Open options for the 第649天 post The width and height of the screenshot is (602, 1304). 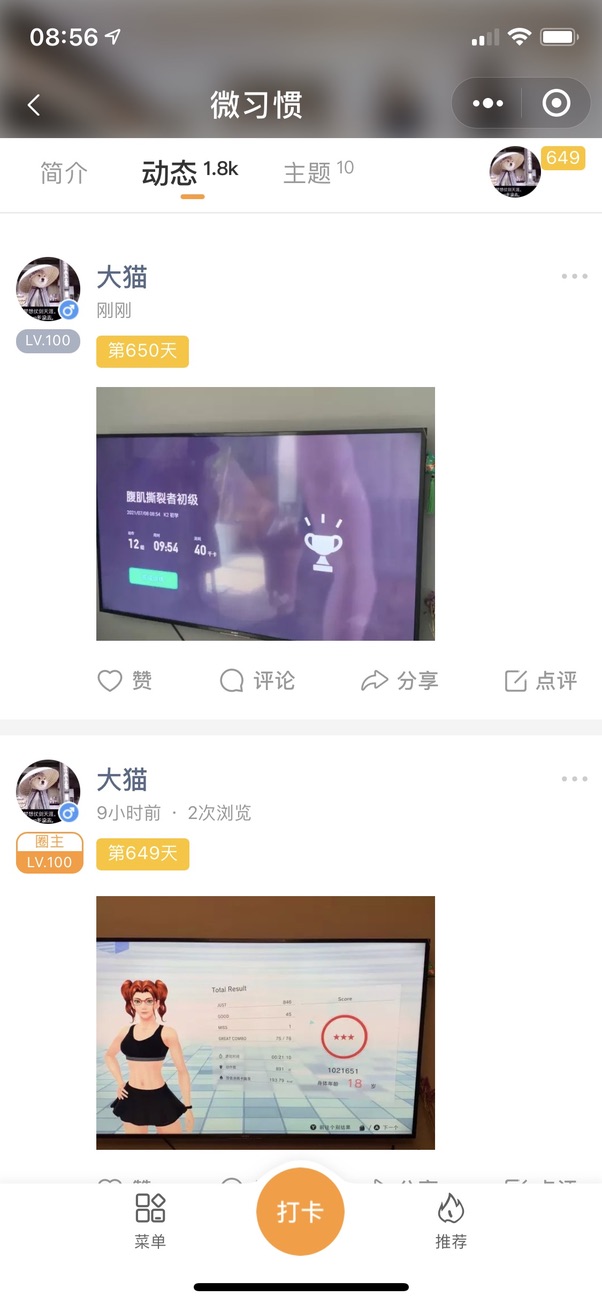(574, 779)
